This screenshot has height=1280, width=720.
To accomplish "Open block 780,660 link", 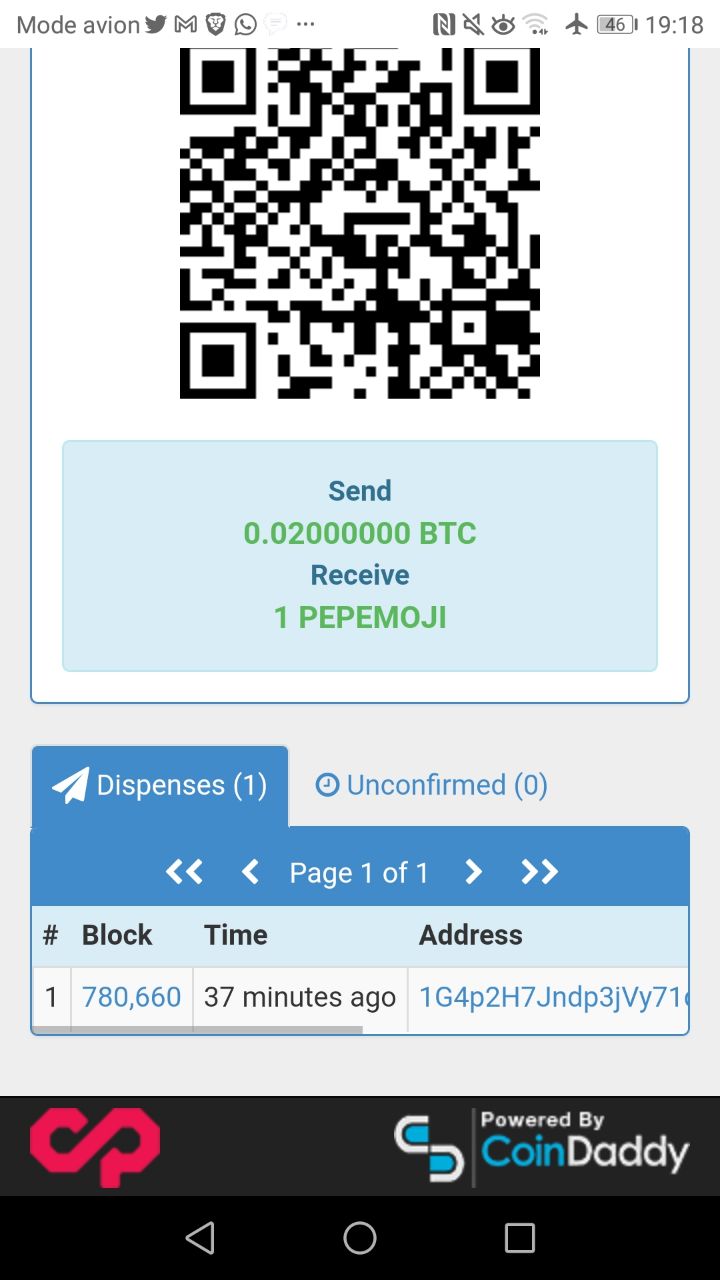I will 131,997.
